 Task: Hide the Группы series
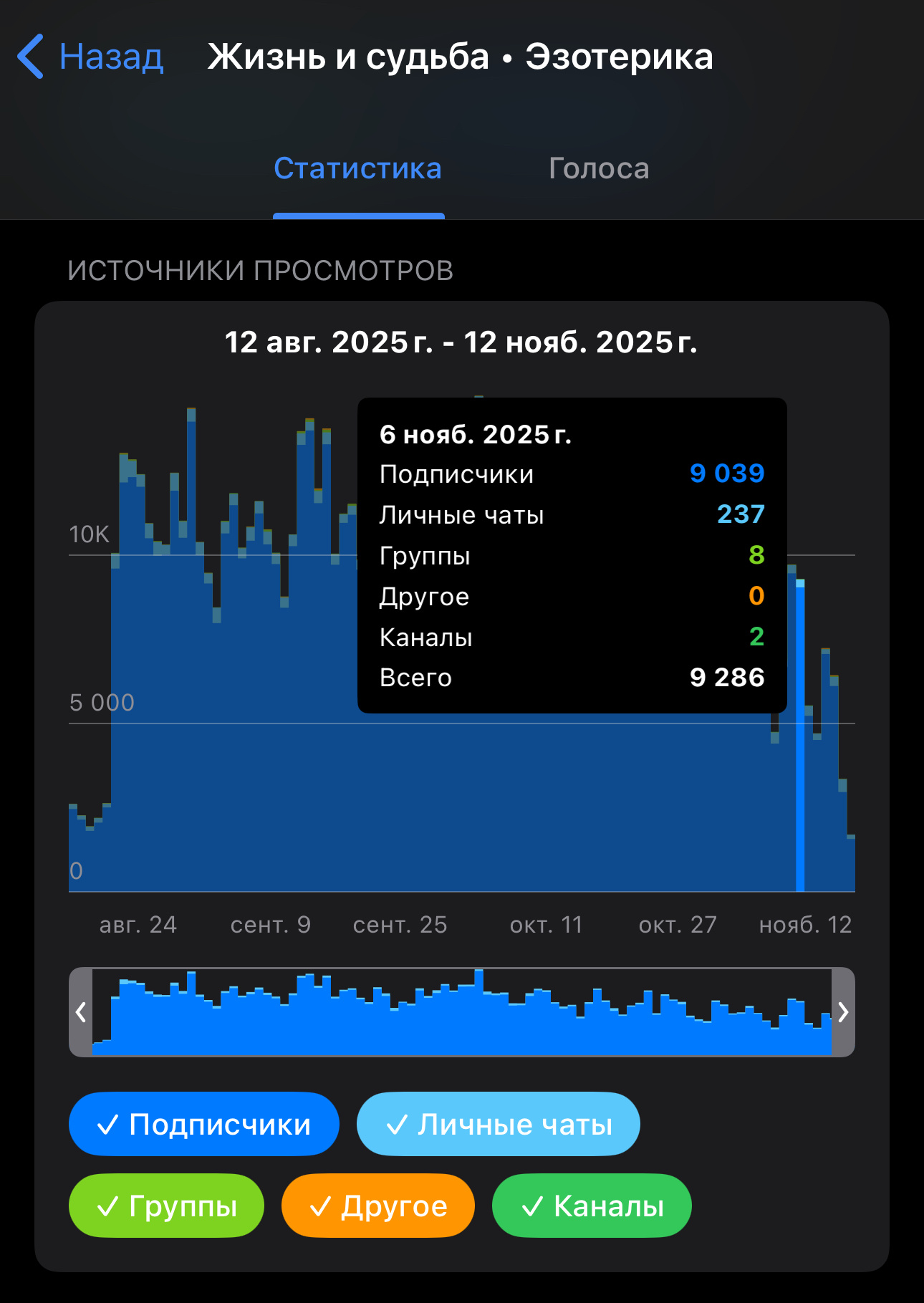coord(166,1206)
